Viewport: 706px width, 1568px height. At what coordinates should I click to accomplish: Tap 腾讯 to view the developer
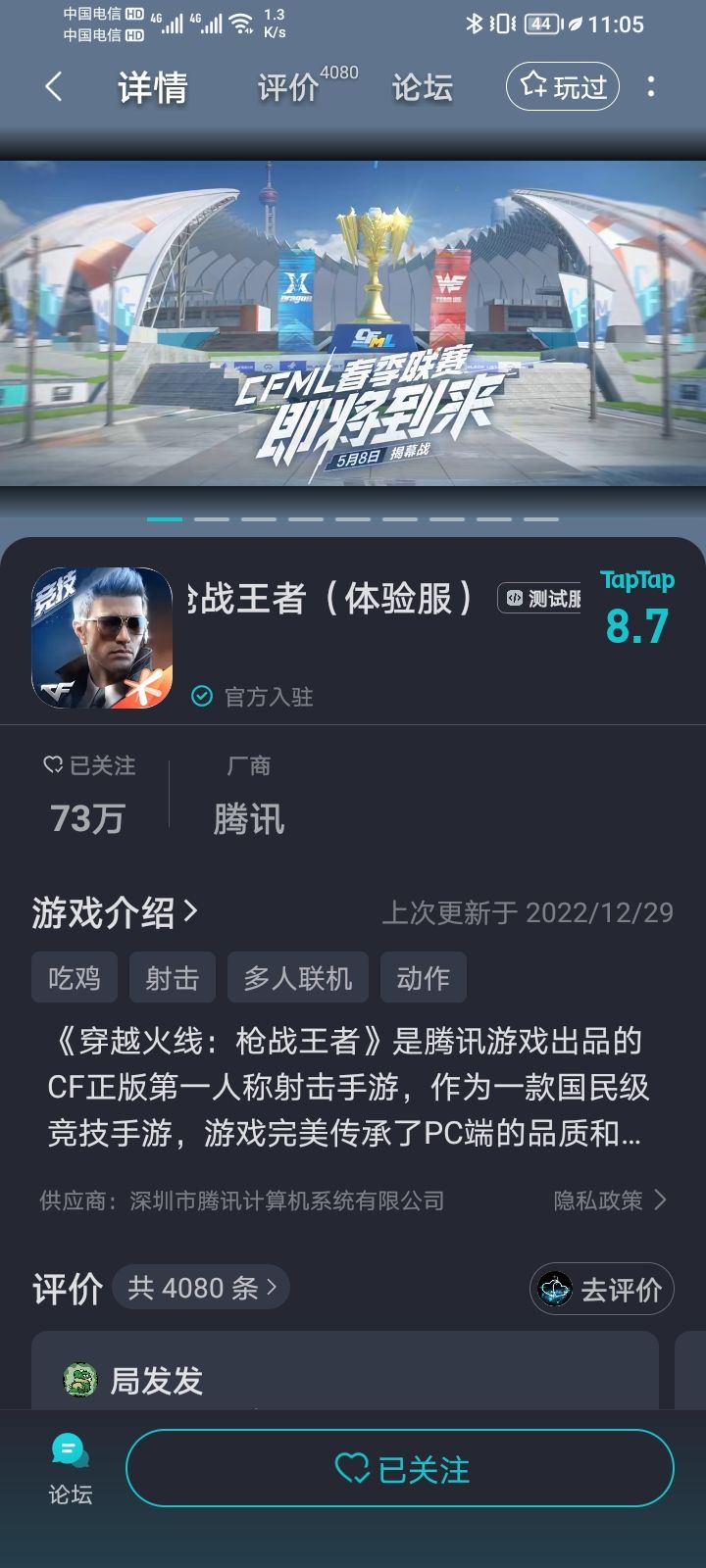point(248,820)
